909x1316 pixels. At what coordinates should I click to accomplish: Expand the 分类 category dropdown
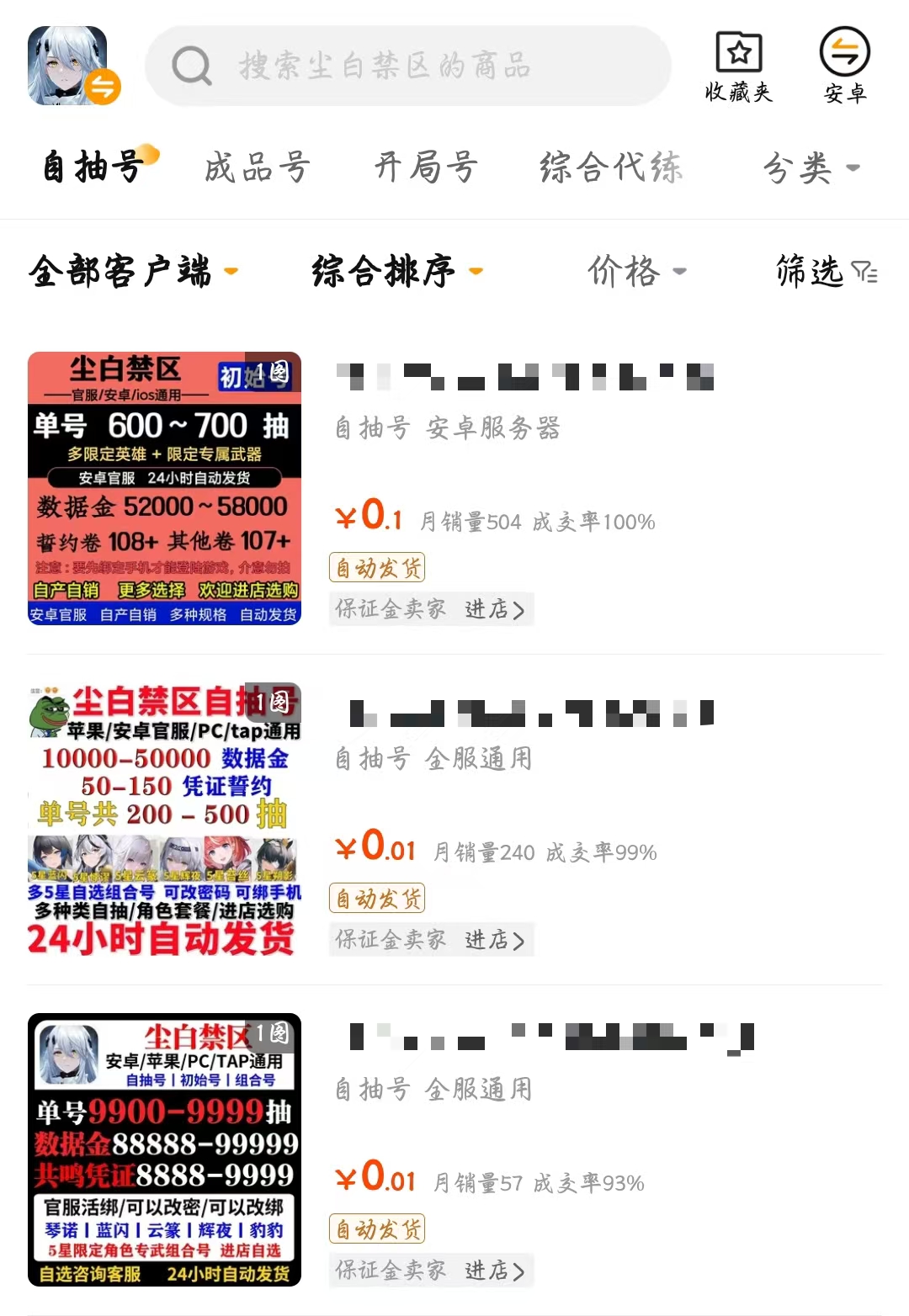click(x=810, y=168)
